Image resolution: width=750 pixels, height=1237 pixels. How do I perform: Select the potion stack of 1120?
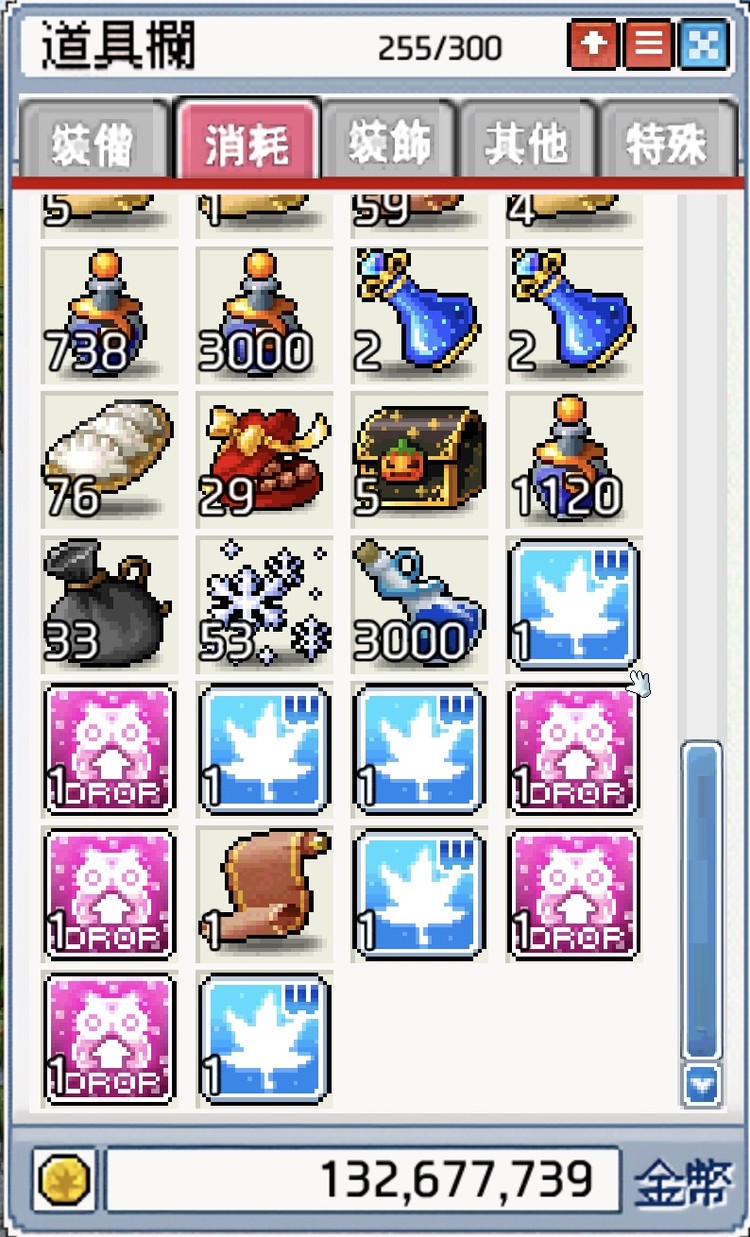[573, 459]
